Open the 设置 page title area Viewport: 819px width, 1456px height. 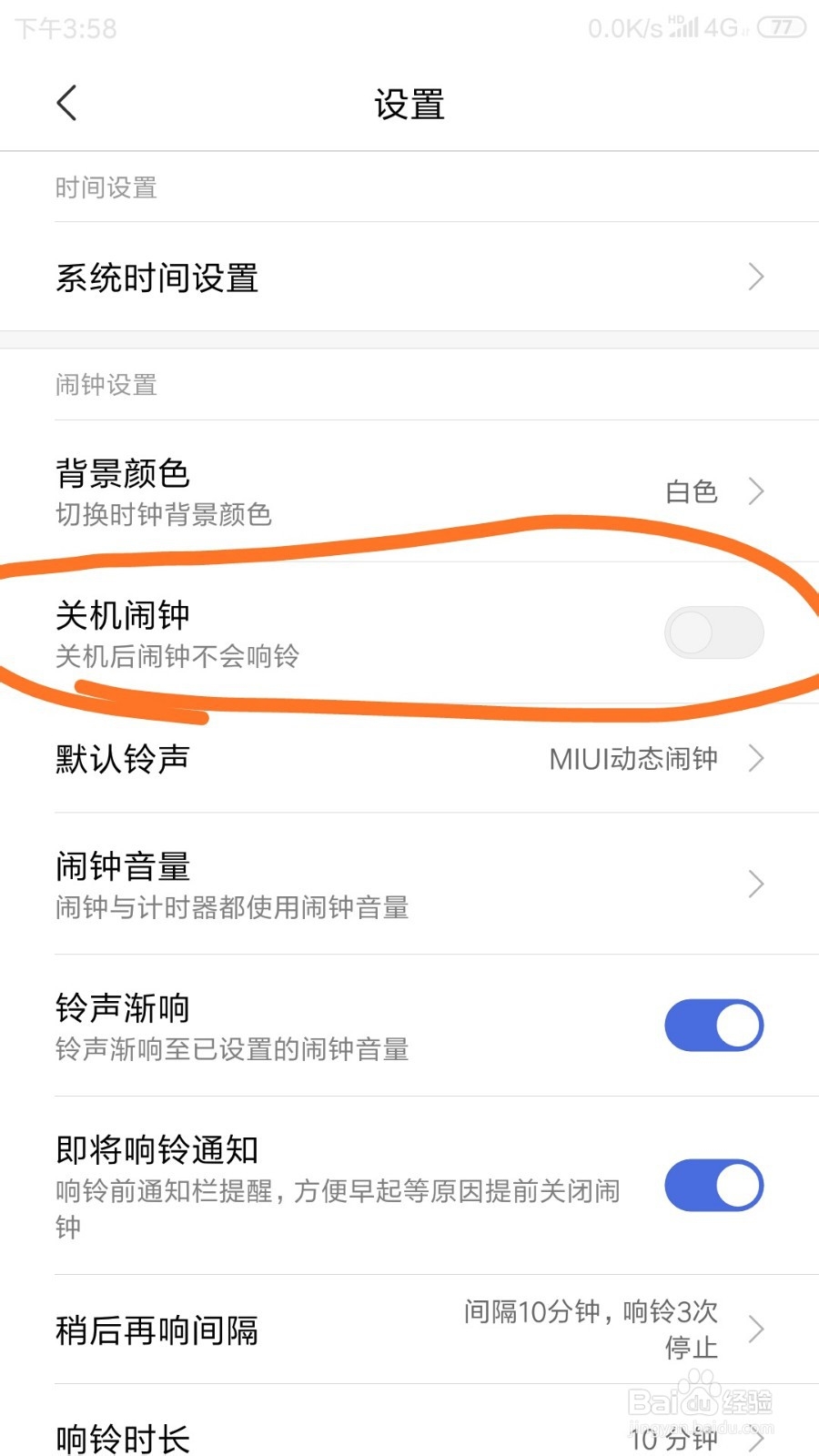click(409, 104)
